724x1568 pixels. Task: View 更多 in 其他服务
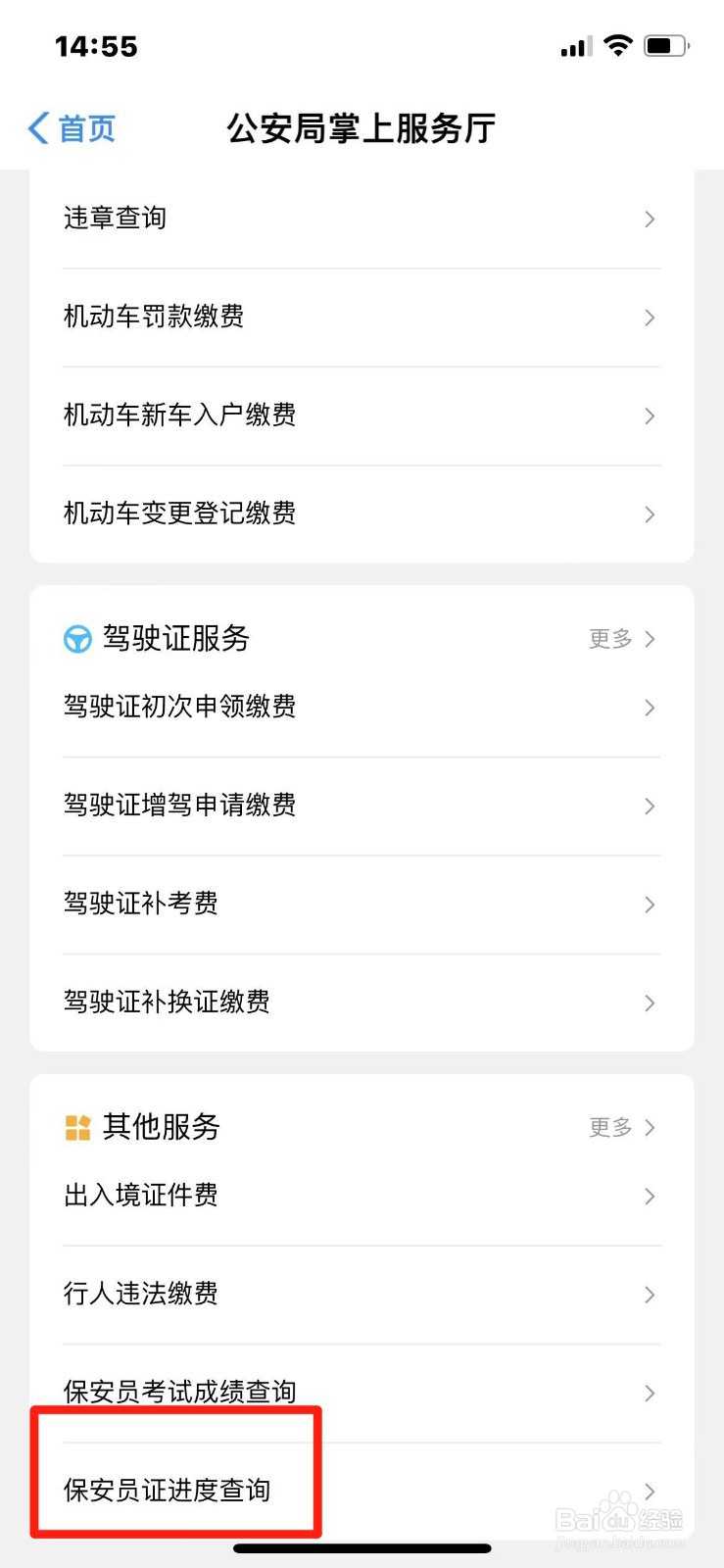[x=621, y=1127]
